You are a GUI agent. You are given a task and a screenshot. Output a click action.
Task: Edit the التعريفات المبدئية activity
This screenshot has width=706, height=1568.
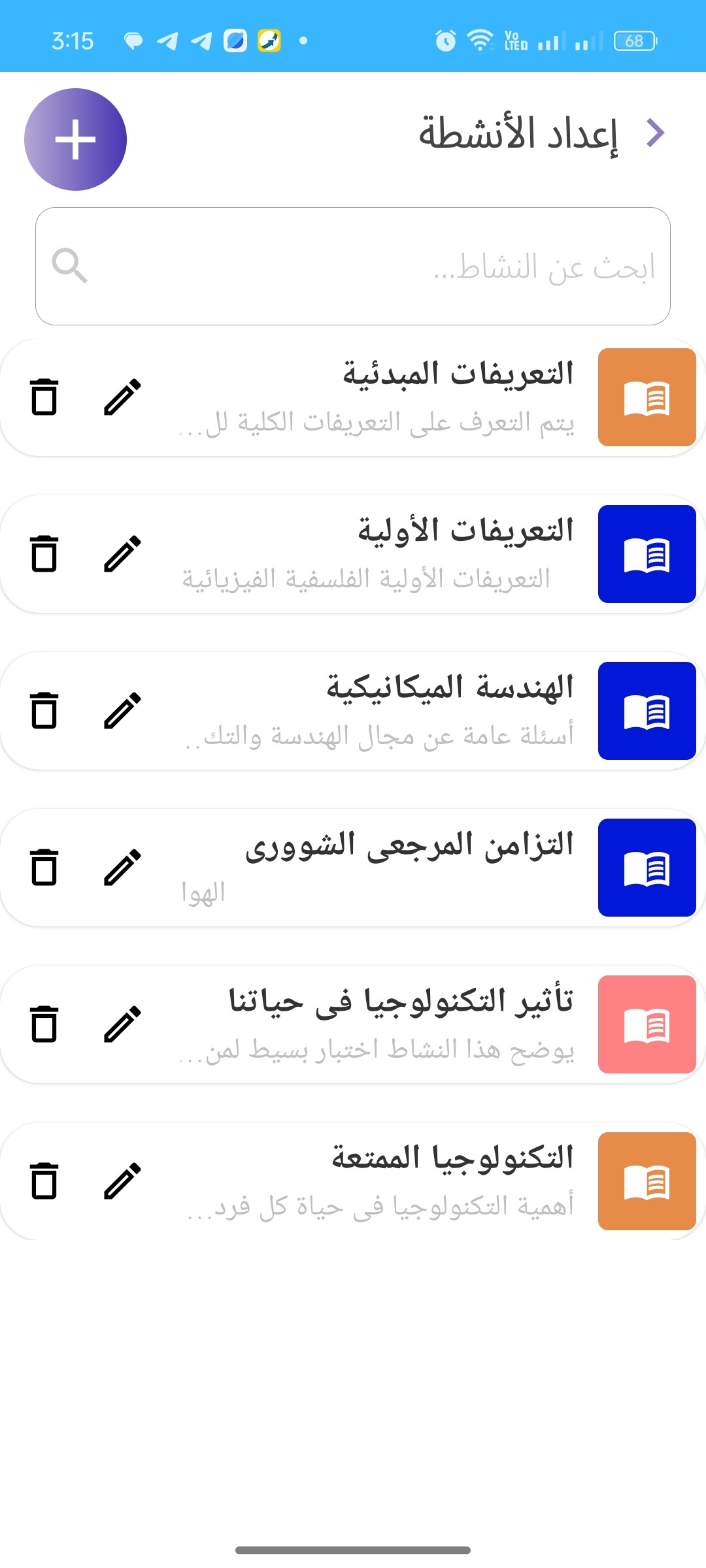coord(122,397)
